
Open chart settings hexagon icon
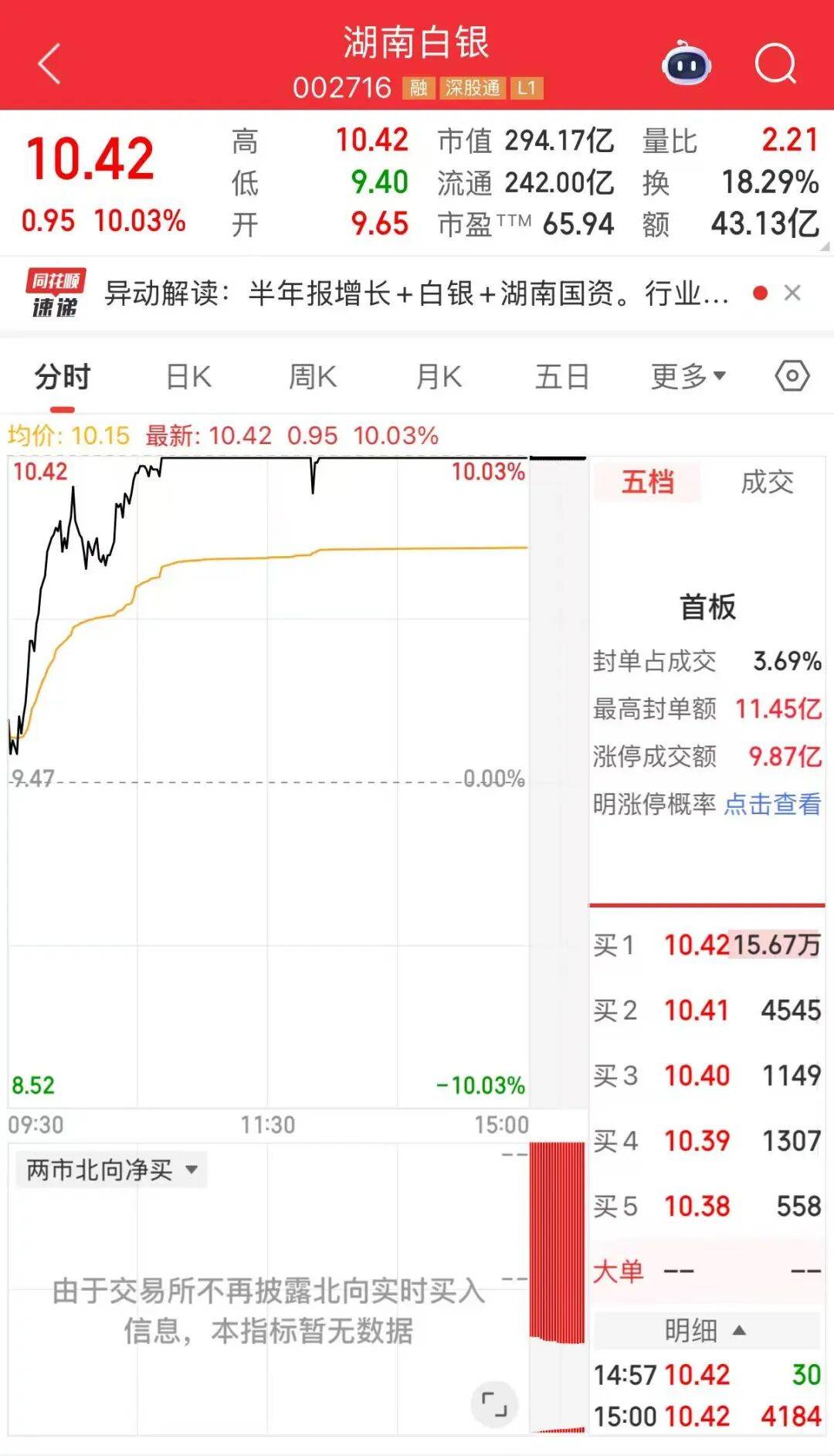(x=792, y=376)
